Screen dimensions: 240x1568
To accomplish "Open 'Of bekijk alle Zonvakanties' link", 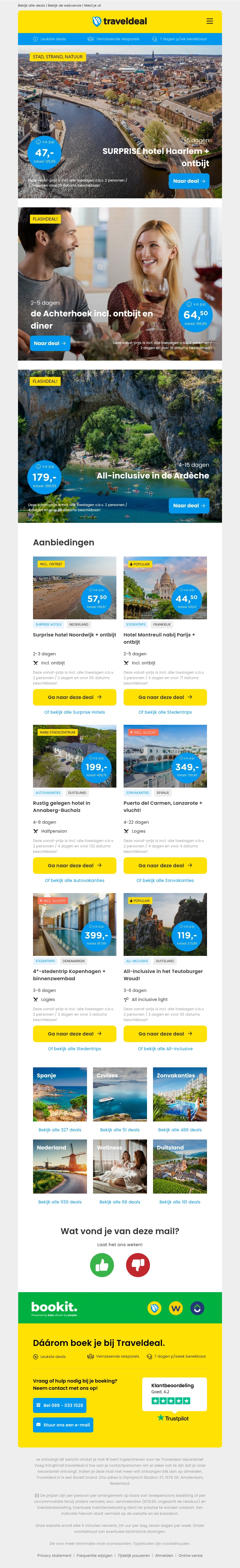I will click(x=165, y=880).
